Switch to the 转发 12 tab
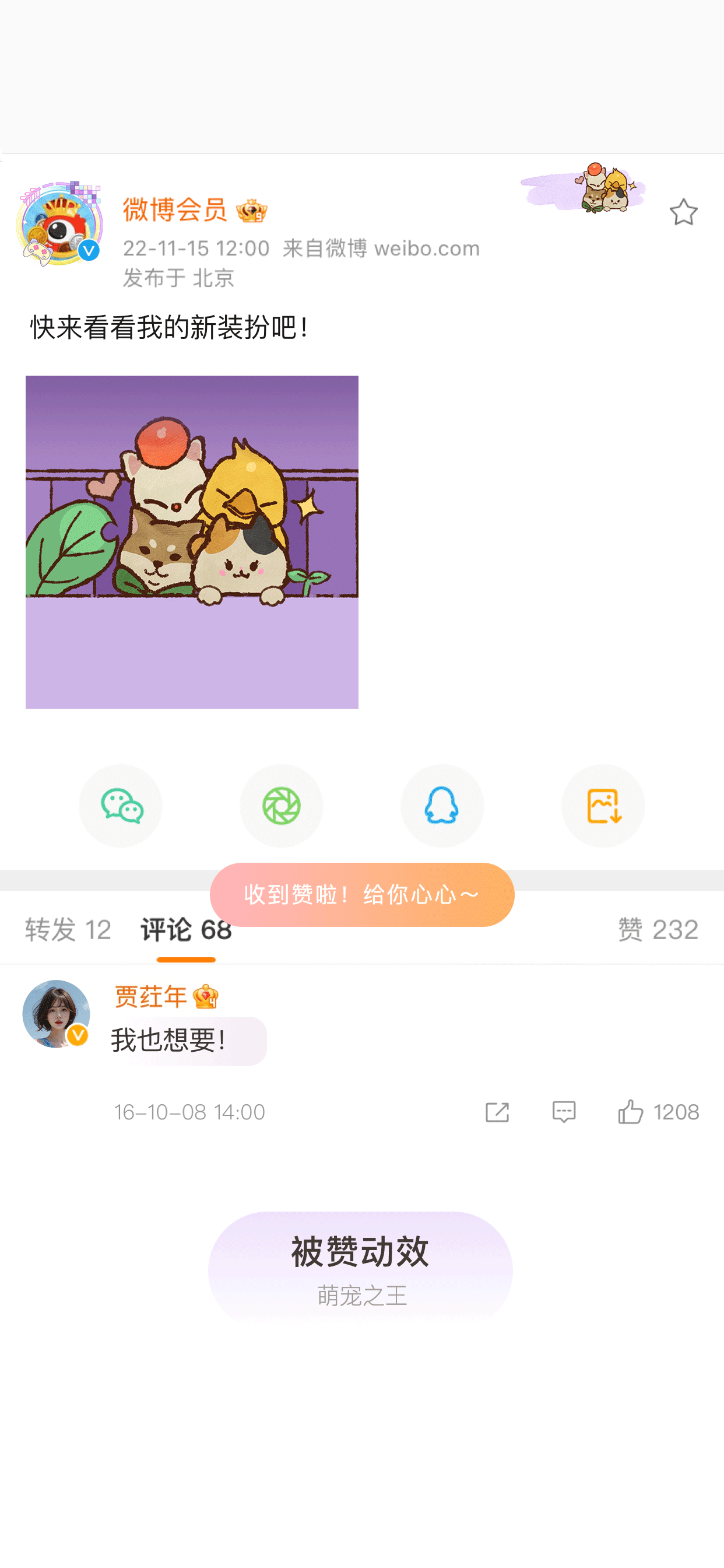This screenshot has height=1568, width=724. 68,929
